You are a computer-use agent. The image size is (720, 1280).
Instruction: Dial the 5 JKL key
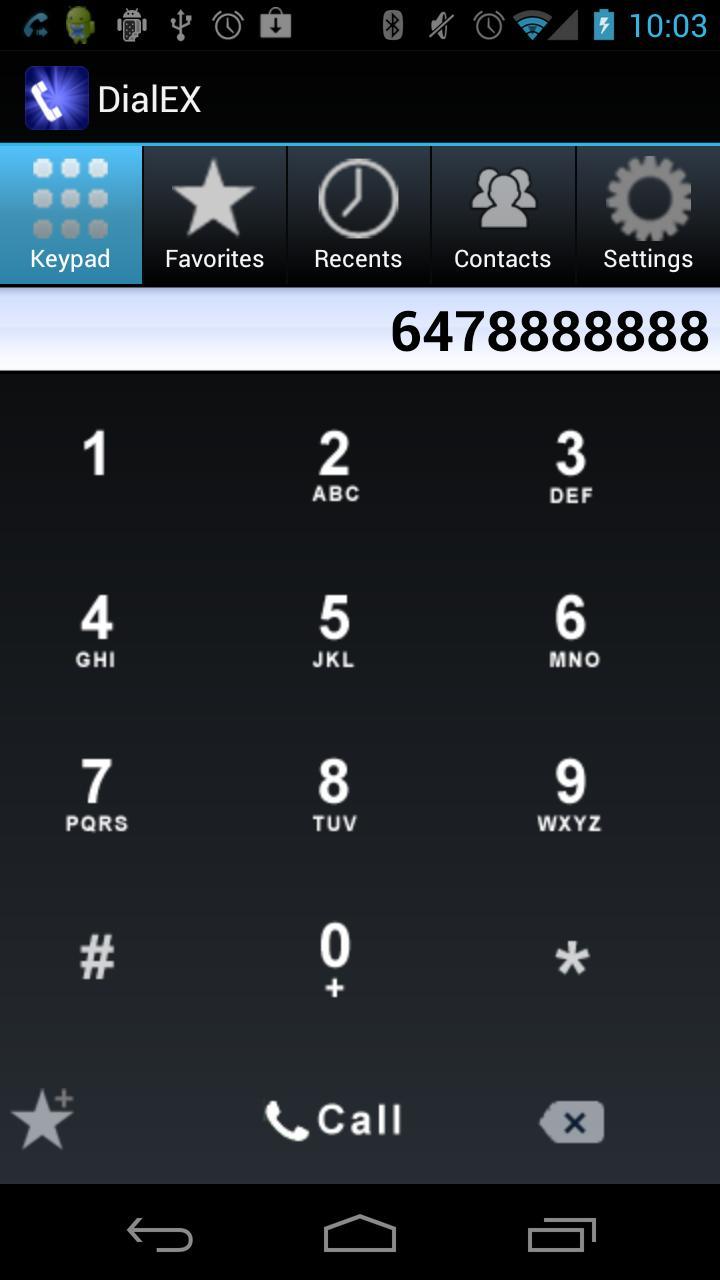334,629
